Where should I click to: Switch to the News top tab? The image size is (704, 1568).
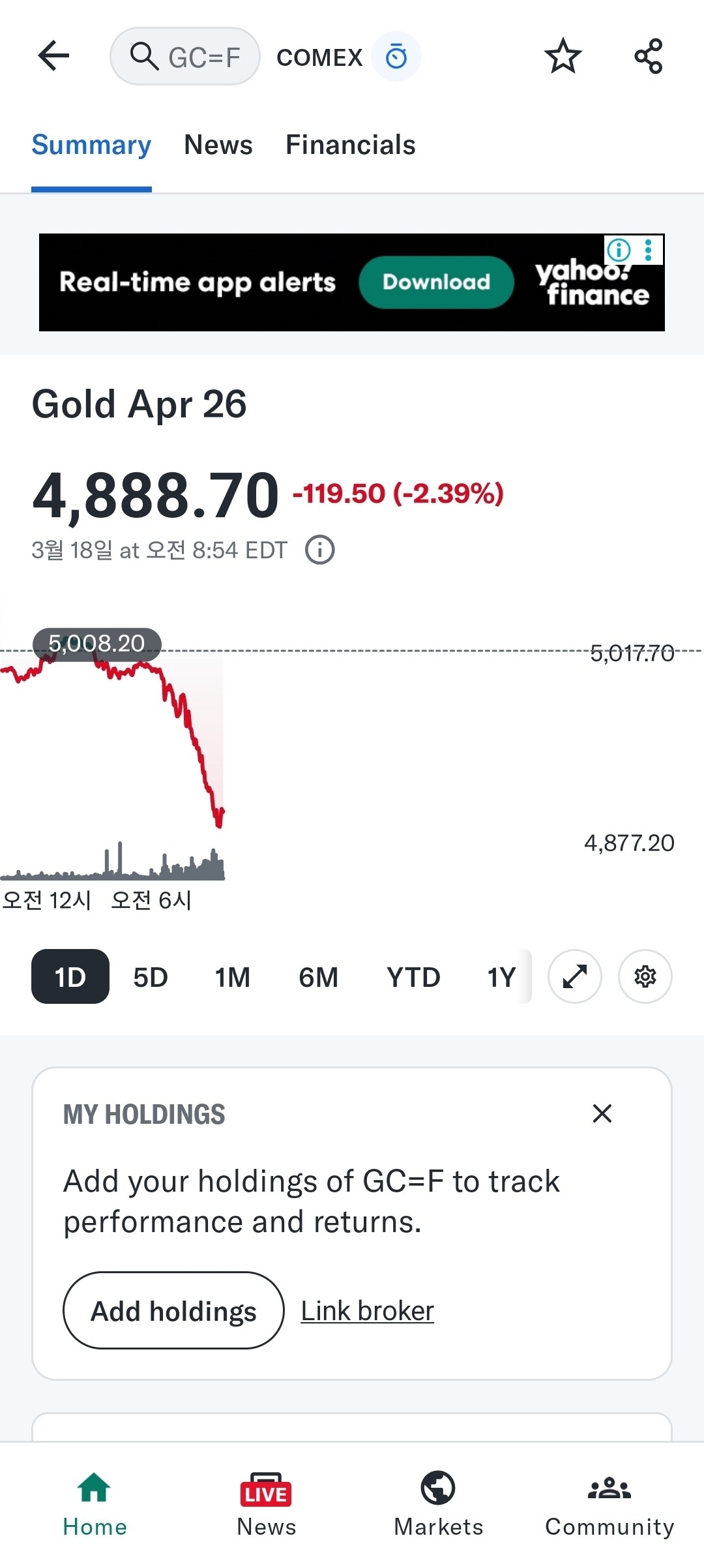(x=218, y=145)
